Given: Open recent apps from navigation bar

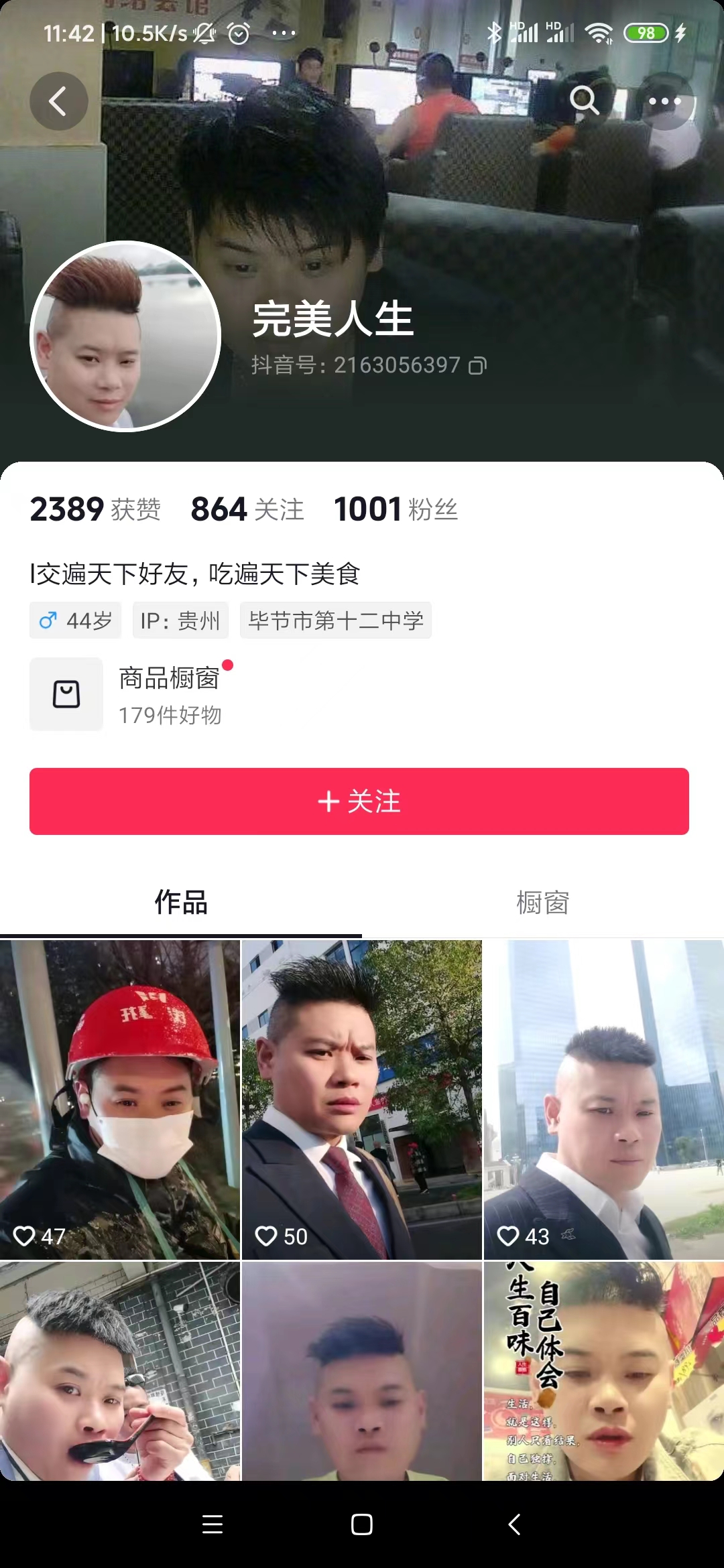Looking at the screenshot, I should click(212, 1524).
